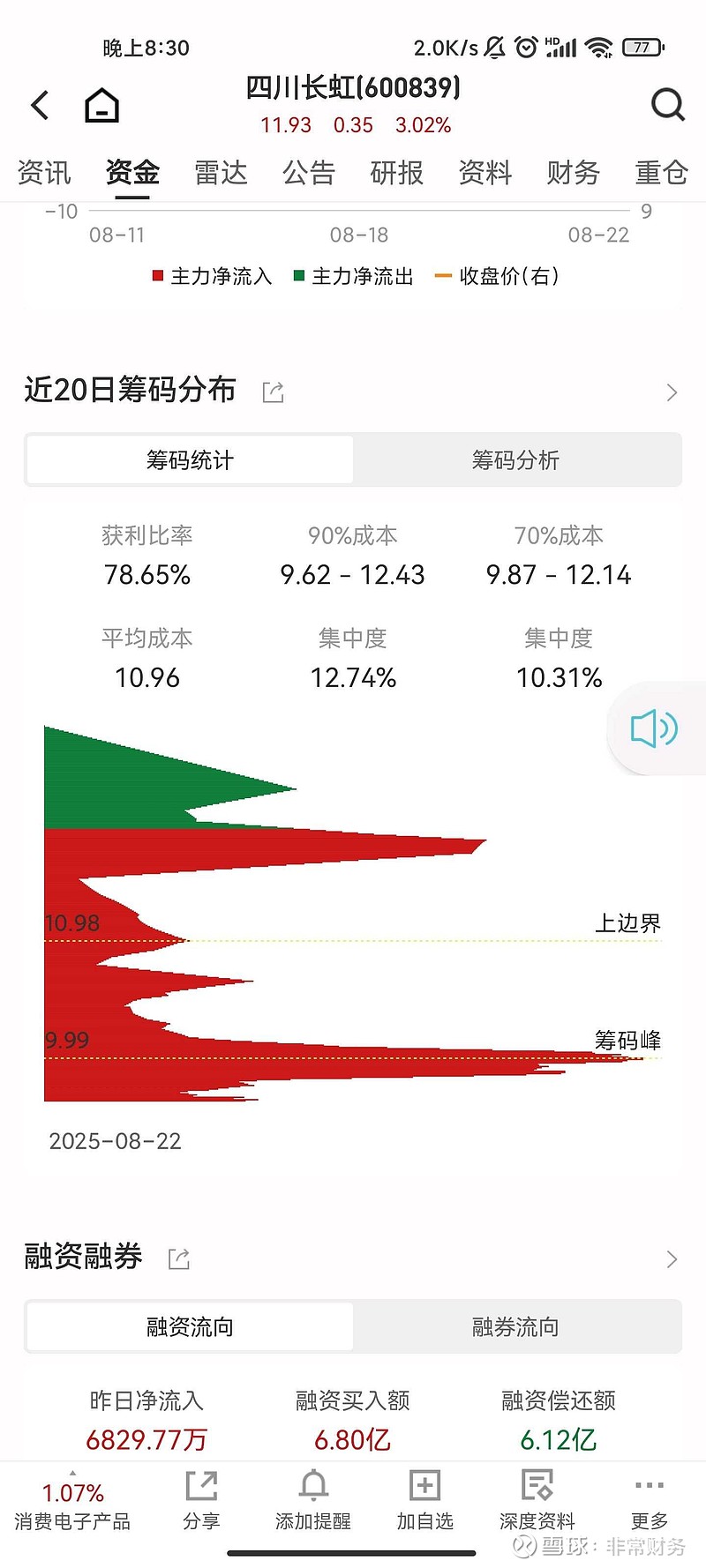Open the 财务 tab

574,172
